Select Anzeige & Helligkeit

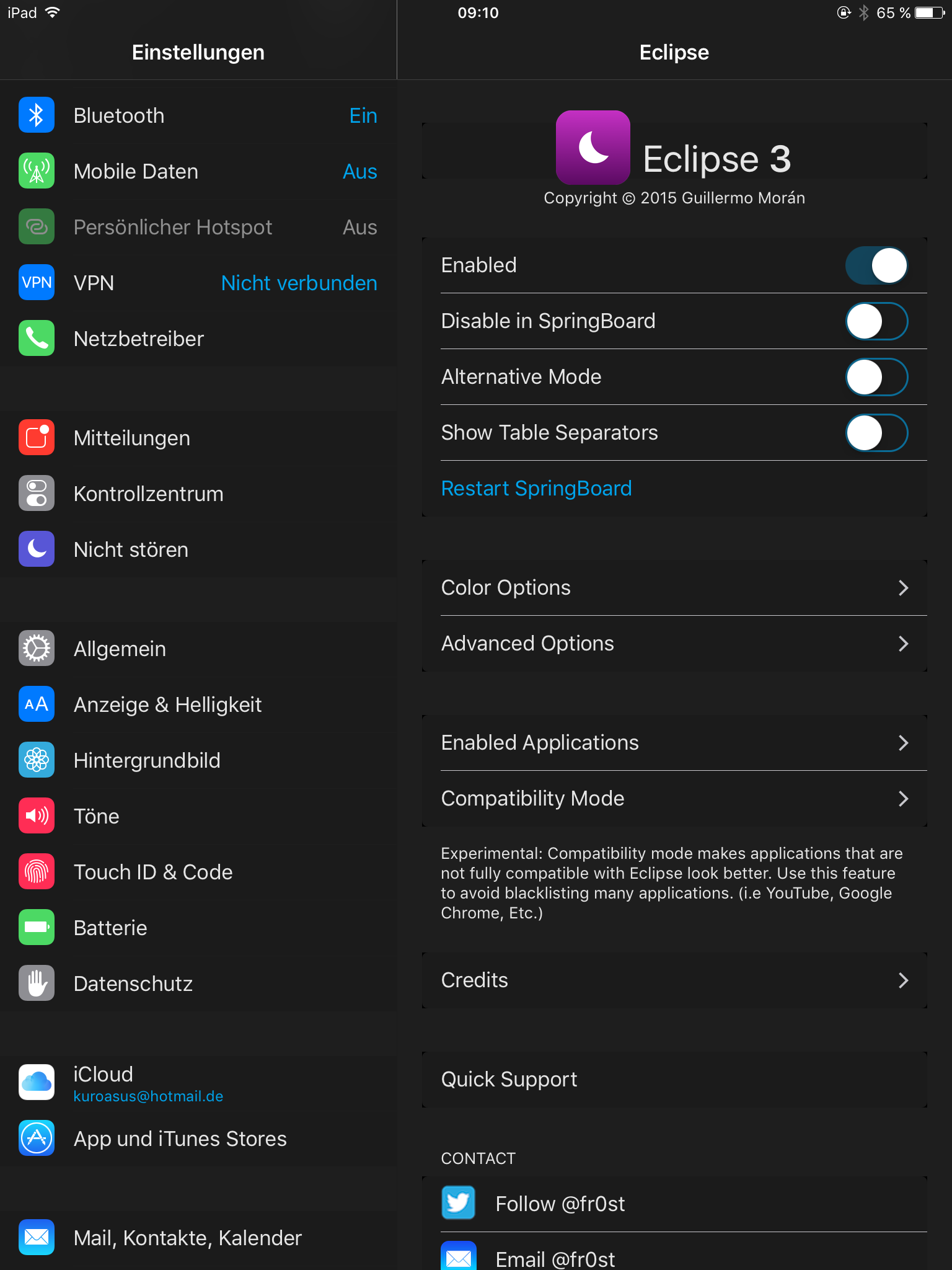coord(198,704)
